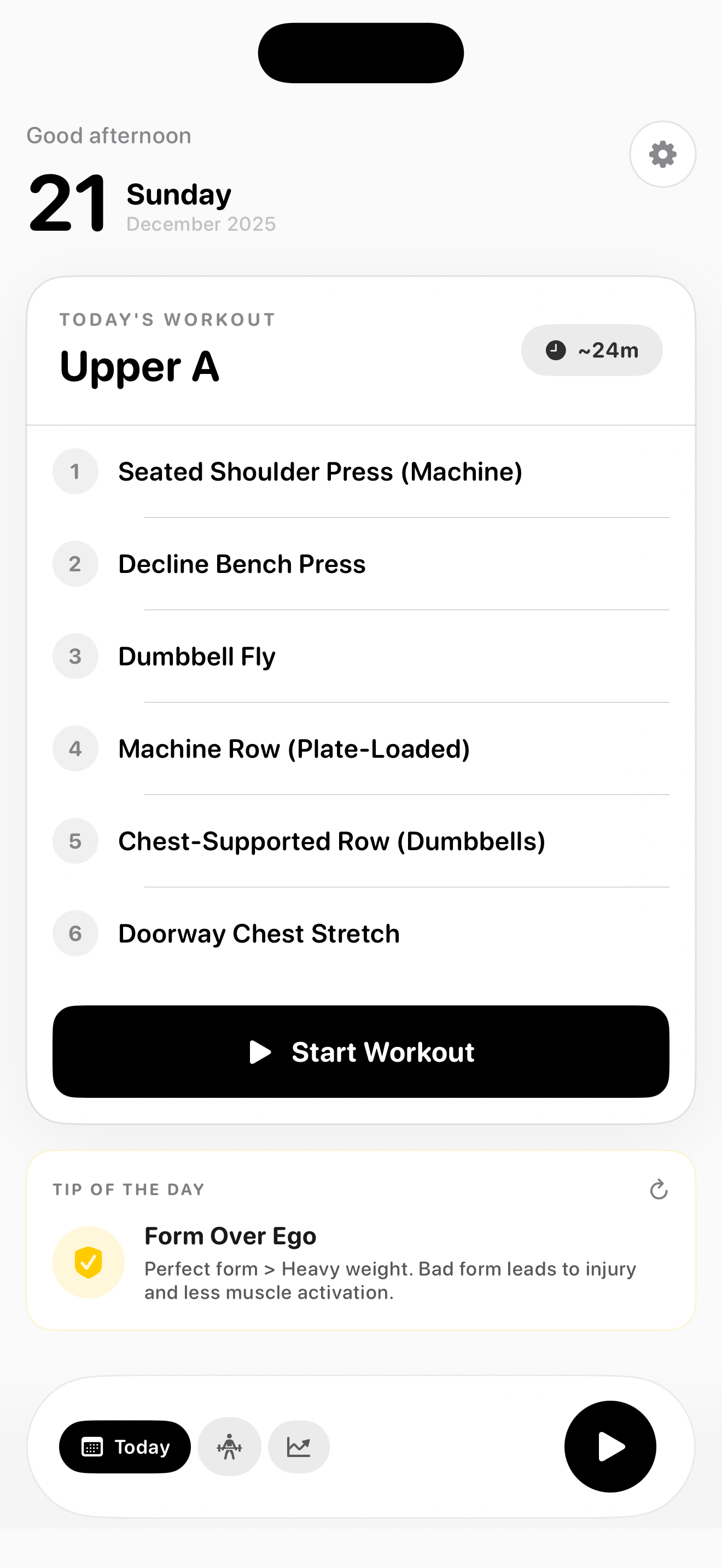Click the calendar icon inside the Today button
This screenshot has height=1568, width=722.
pos(92,1447)
